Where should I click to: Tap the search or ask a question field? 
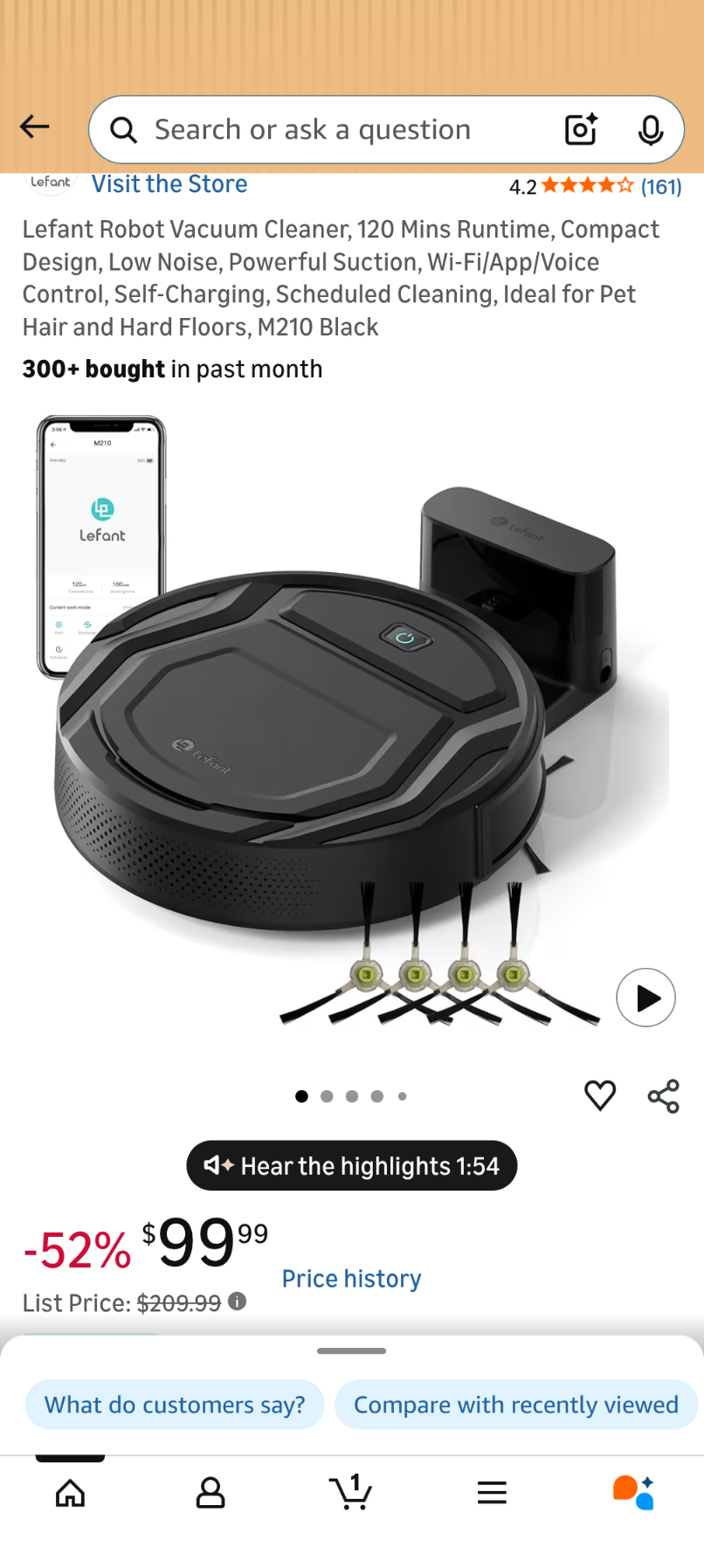pyautogui.click(x=332, y=130)
